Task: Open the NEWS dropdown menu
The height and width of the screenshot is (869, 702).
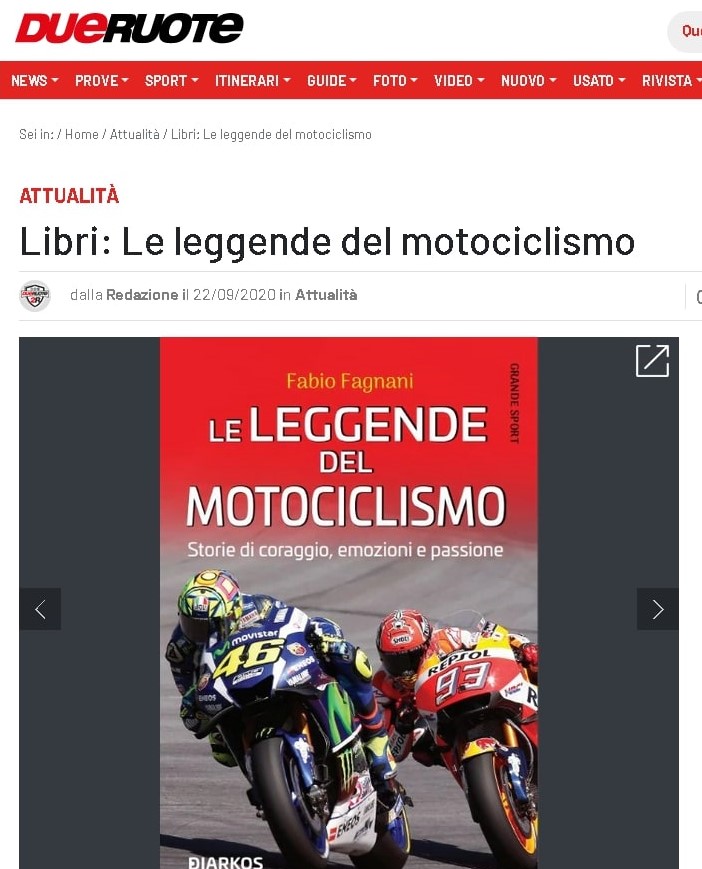Action: point(34,81)
